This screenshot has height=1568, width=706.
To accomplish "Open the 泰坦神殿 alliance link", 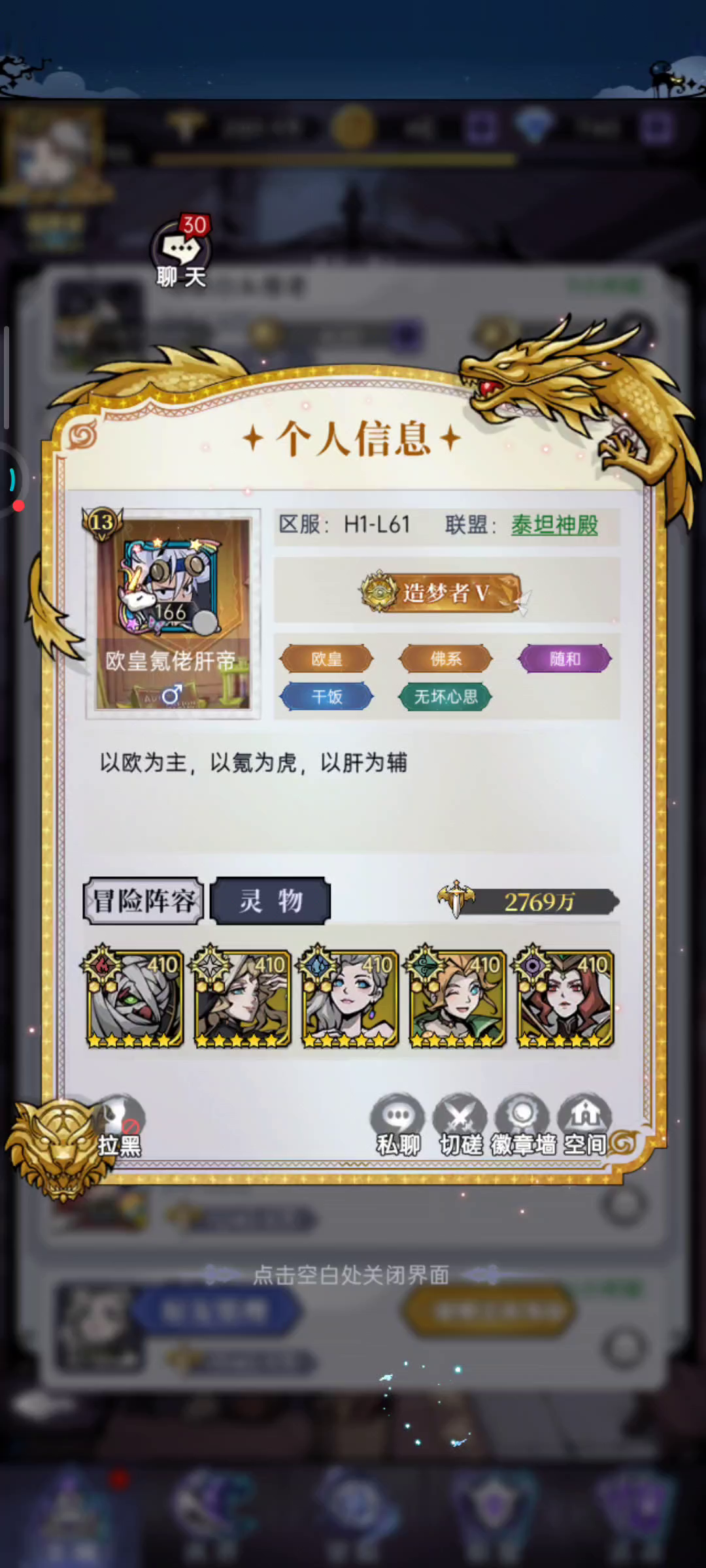I will tap(554, 525).
